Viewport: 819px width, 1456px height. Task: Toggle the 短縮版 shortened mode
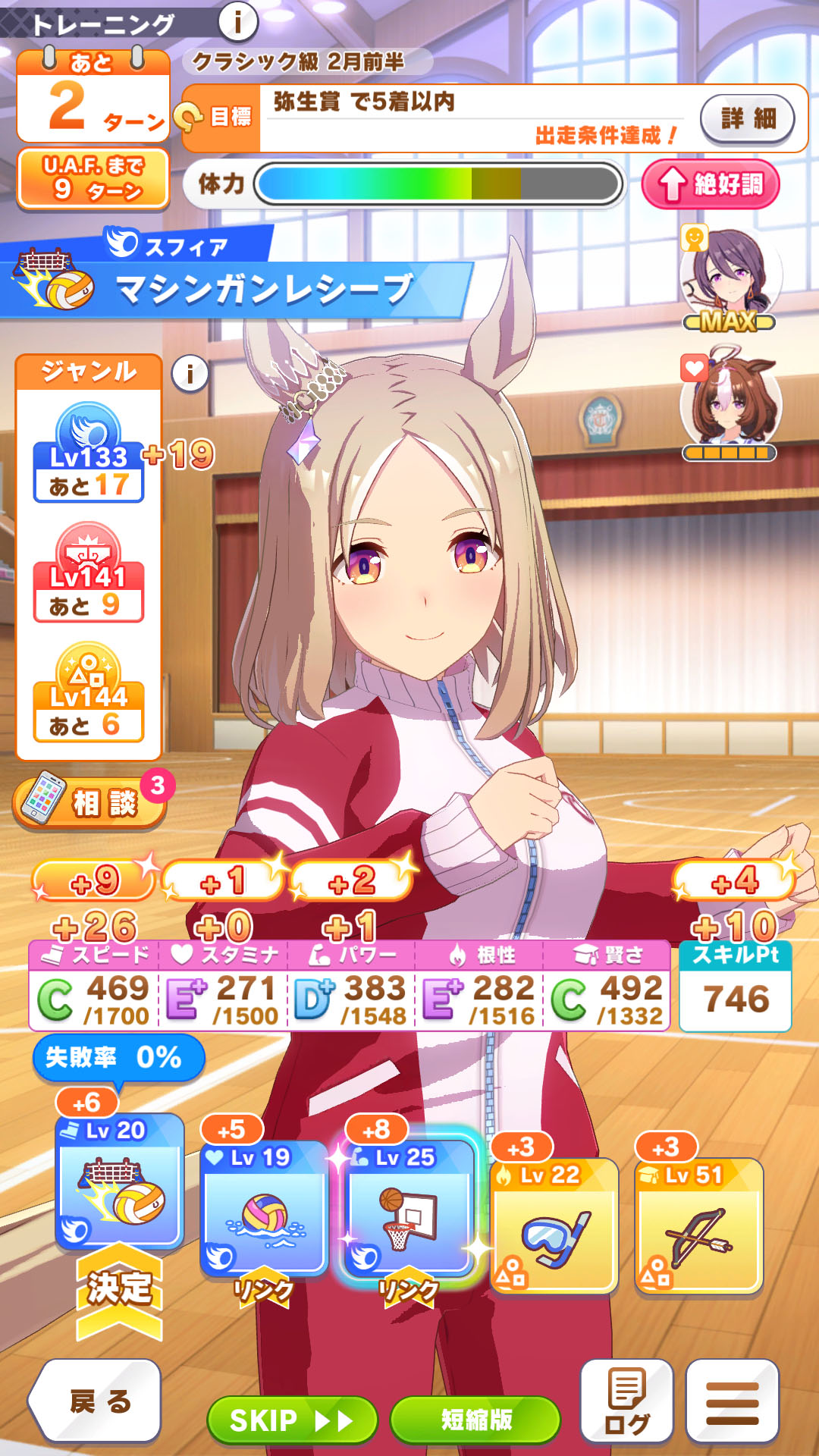[475, 1420]
